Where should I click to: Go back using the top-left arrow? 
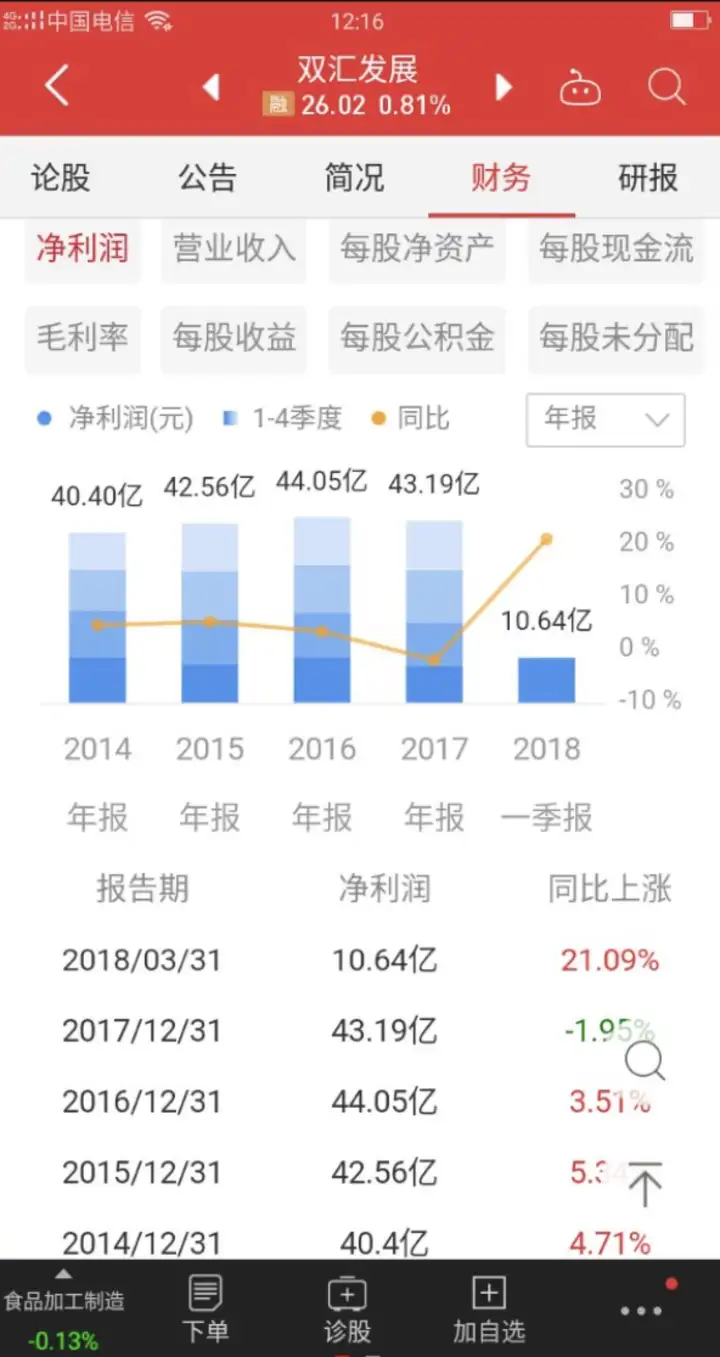pyautogui.click(x=57, y=86)
